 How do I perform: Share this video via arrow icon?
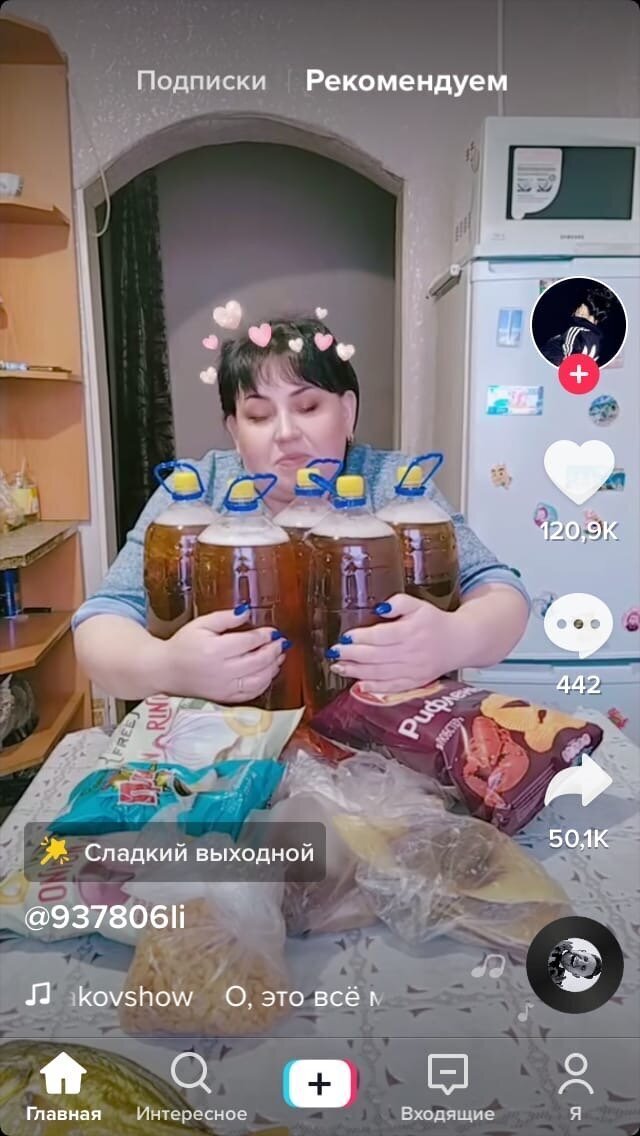coord(578,783)
